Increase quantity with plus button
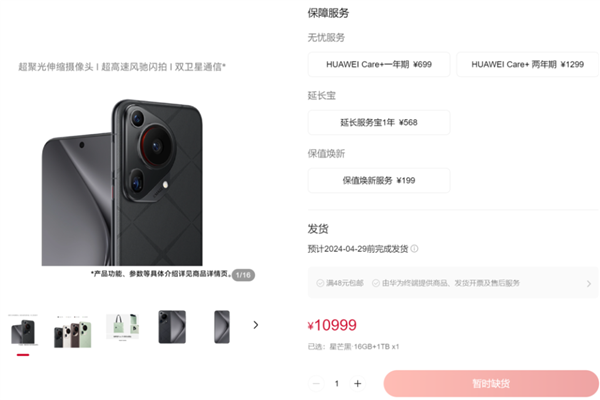Viewport: 600px width, 400px height. click(x=358, y=383)
